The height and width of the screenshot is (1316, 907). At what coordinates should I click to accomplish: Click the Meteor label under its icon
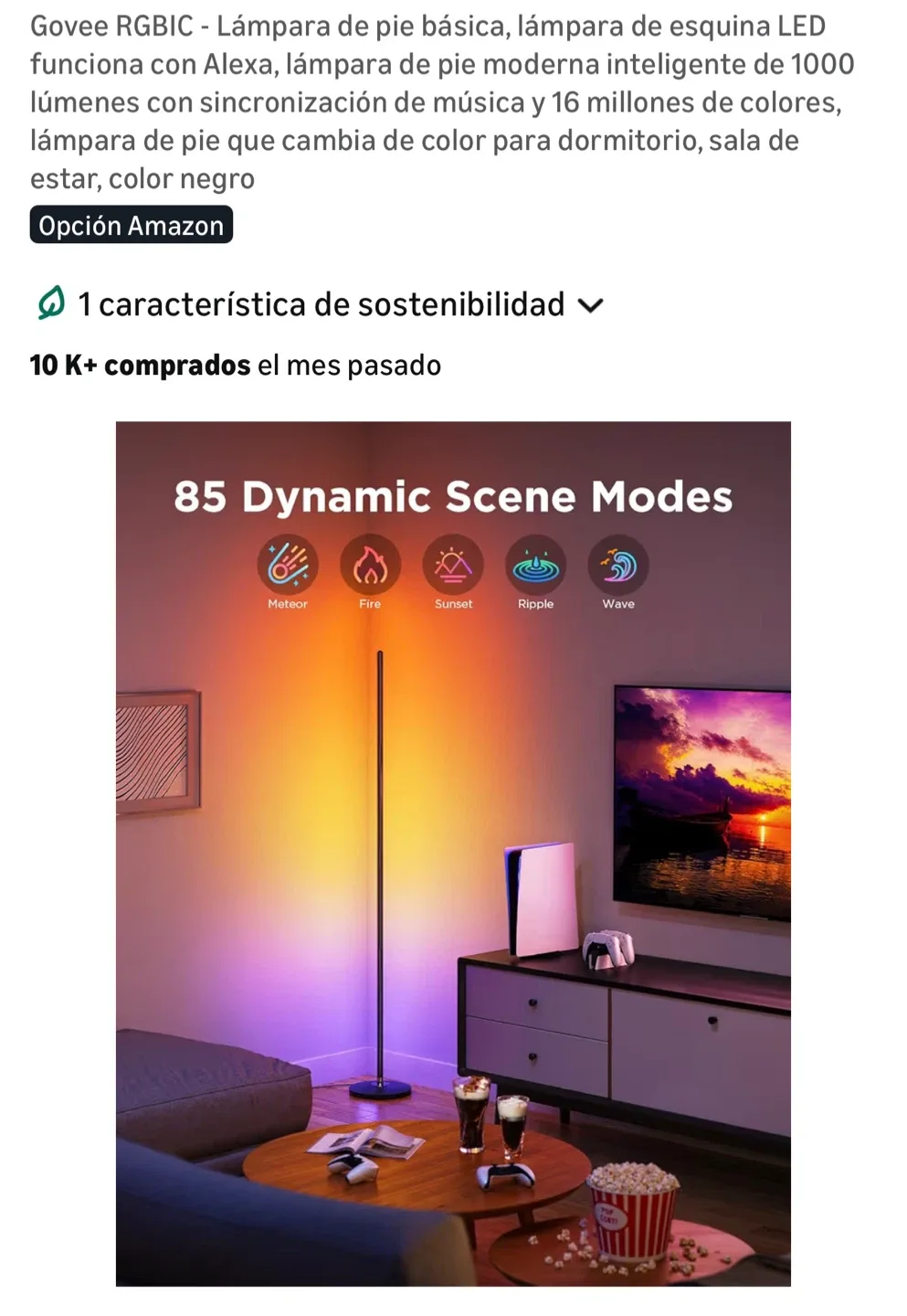[x=287, y=603]
